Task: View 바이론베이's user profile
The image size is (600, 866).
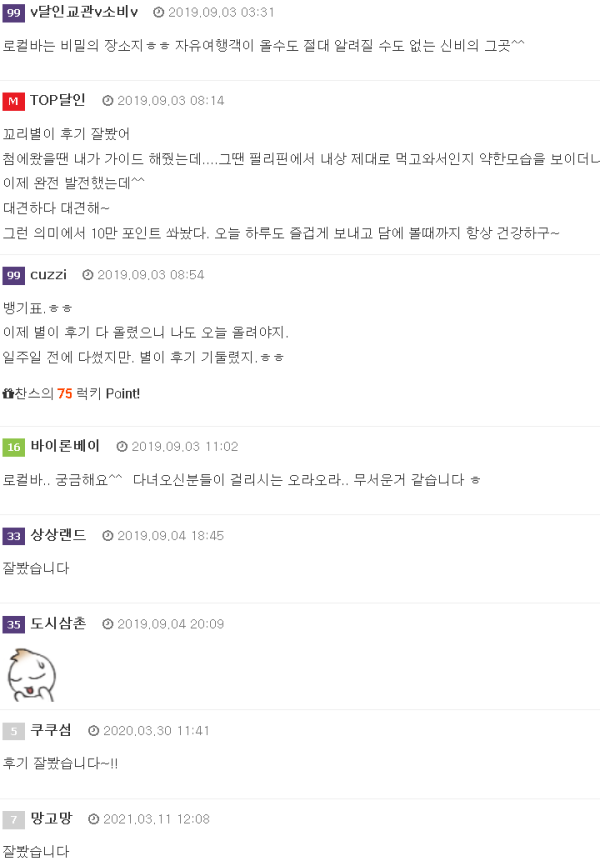Action: [65, 446]
